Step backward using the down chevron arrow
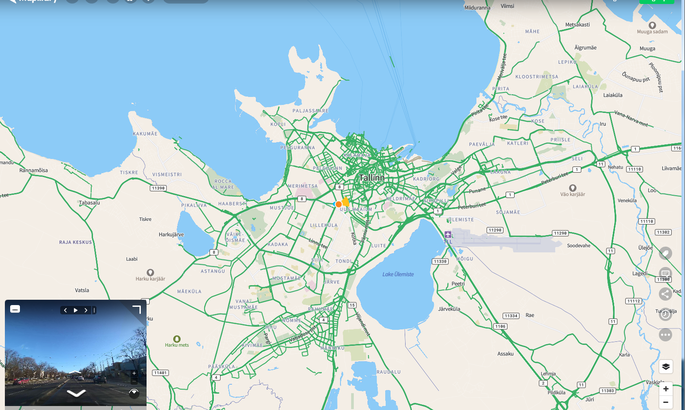Image resolution: width=685 pixels, height=410 pixels. [x=76, y=393]
